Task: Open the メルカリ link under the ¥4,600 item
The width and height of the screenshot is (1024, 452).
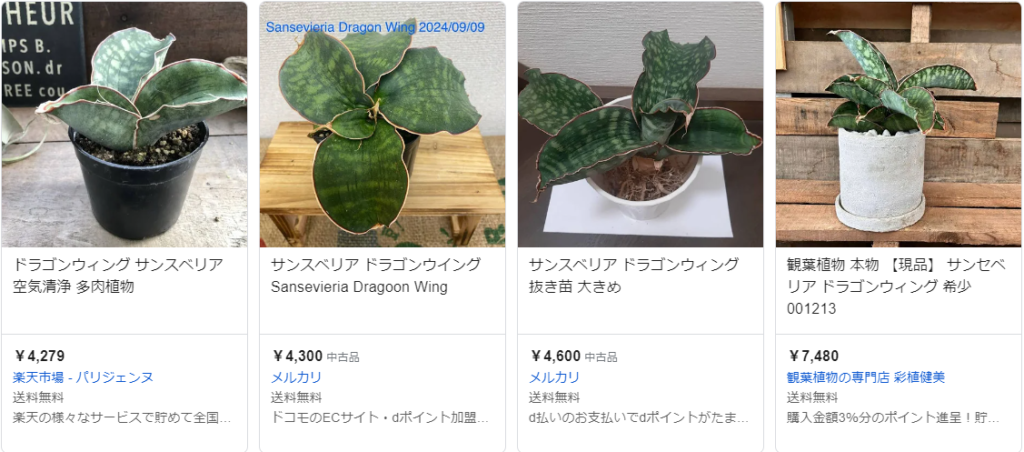Action: click(554, 377)
